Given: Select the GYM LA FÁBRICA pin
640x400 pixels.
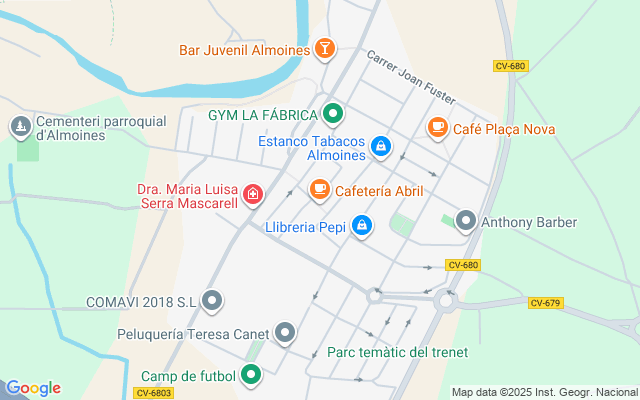Looking at the screenshot, I should point(332,114).
